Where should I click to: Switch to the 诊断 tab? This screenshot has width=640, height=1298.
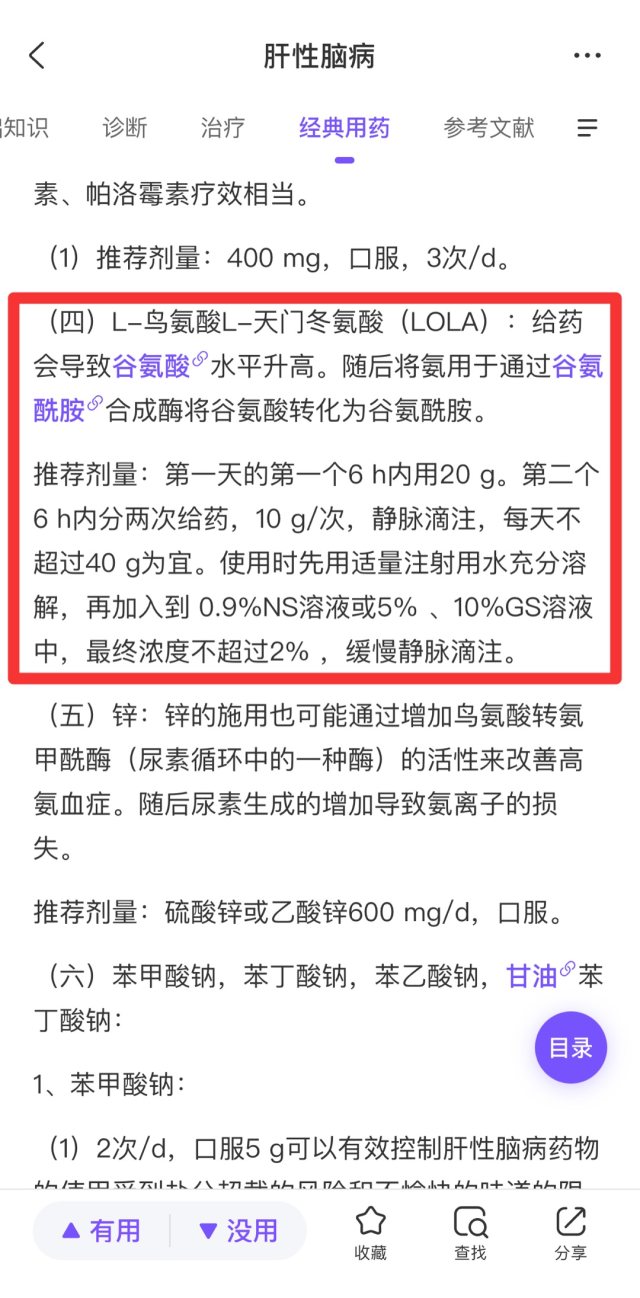(125, 128)
